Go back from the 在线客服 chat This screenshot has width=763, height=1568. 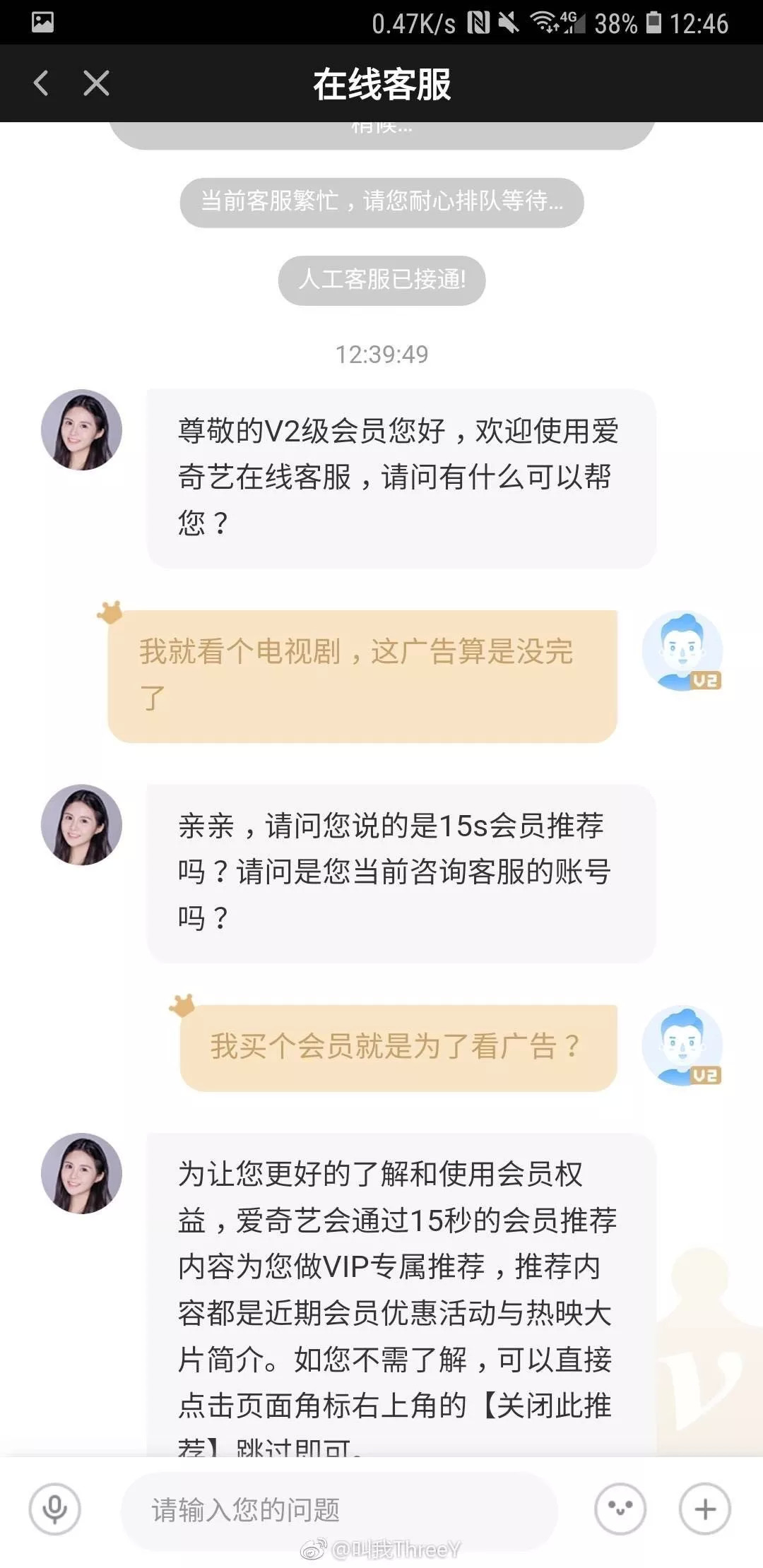click(x=41, y=83)
